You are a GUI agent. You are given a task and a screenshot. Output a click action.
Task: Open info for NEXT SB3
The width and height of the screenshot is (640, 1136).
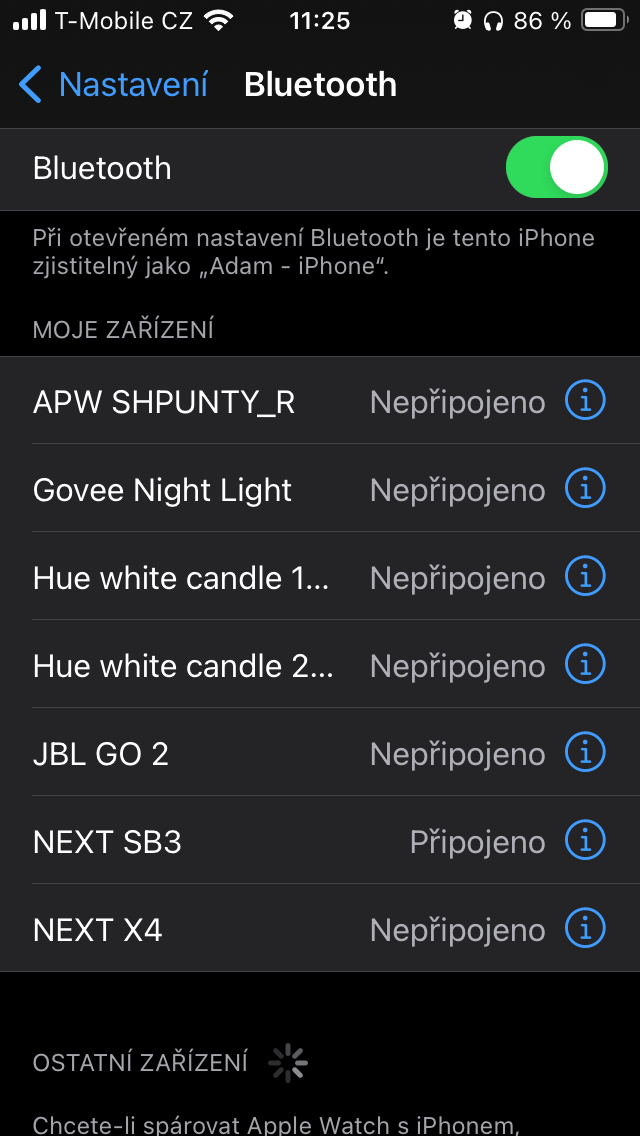click(x=585, y=842)
